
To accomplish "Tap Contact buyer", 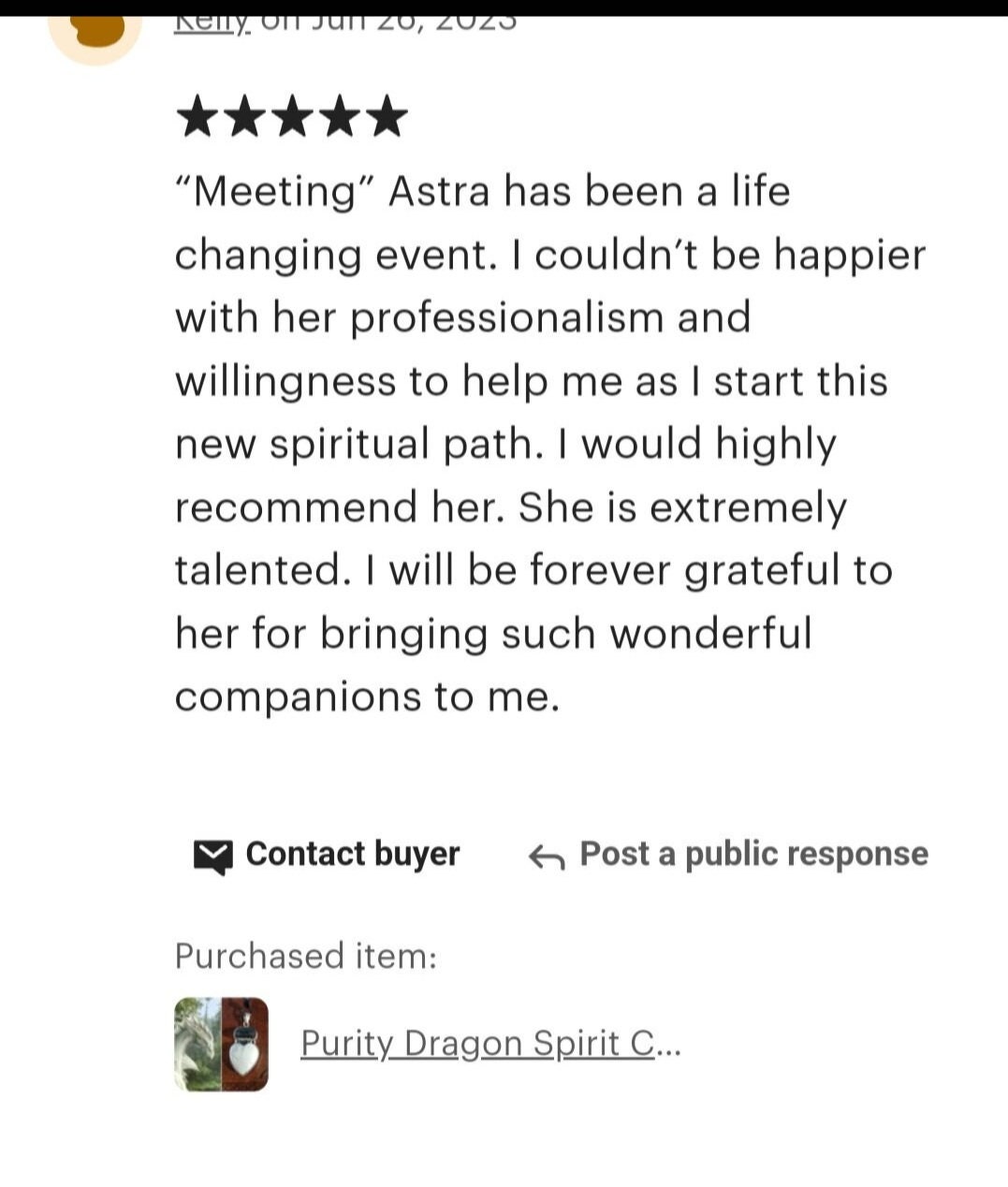I will [327, 855].
